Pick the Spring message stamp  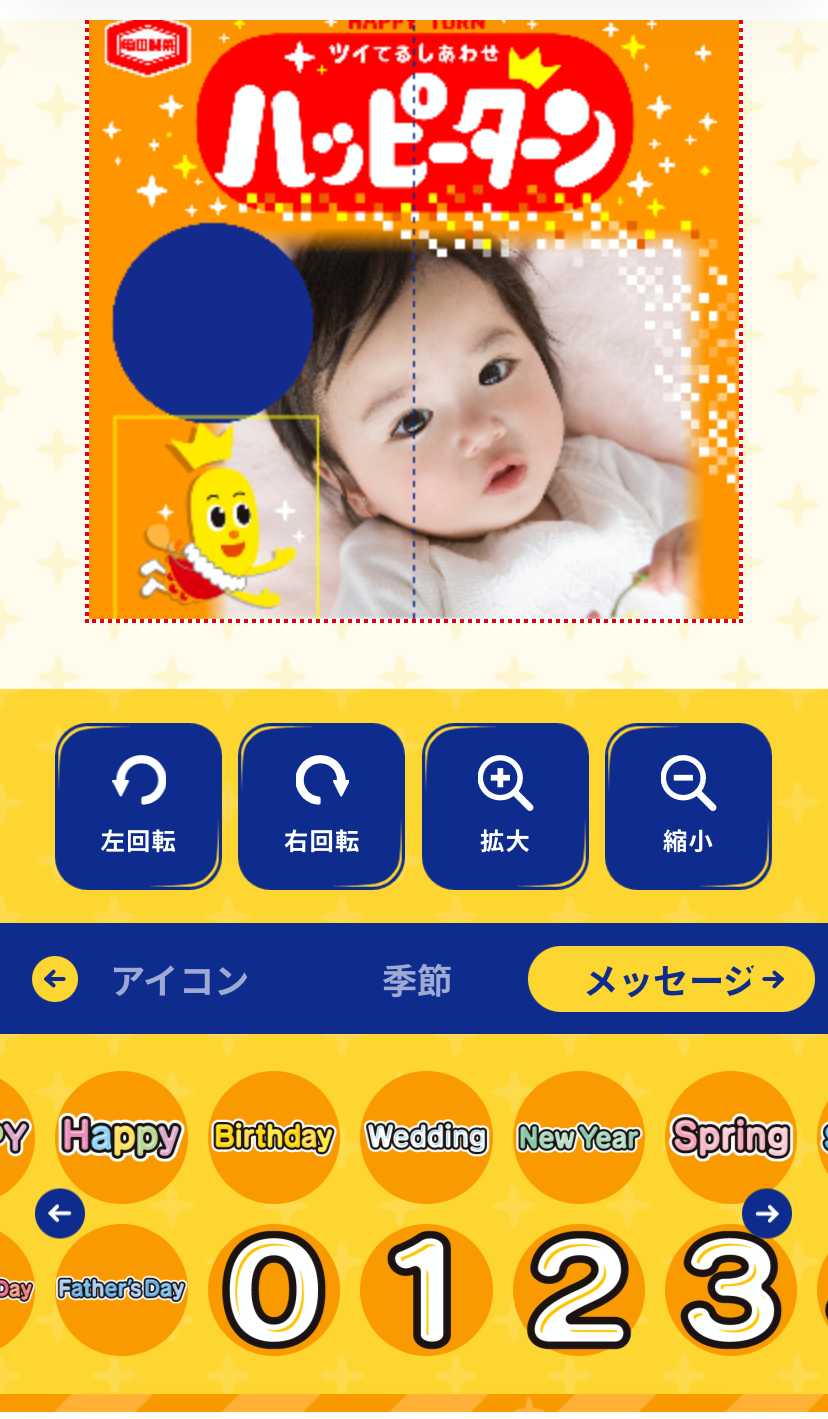[731, 1137]
